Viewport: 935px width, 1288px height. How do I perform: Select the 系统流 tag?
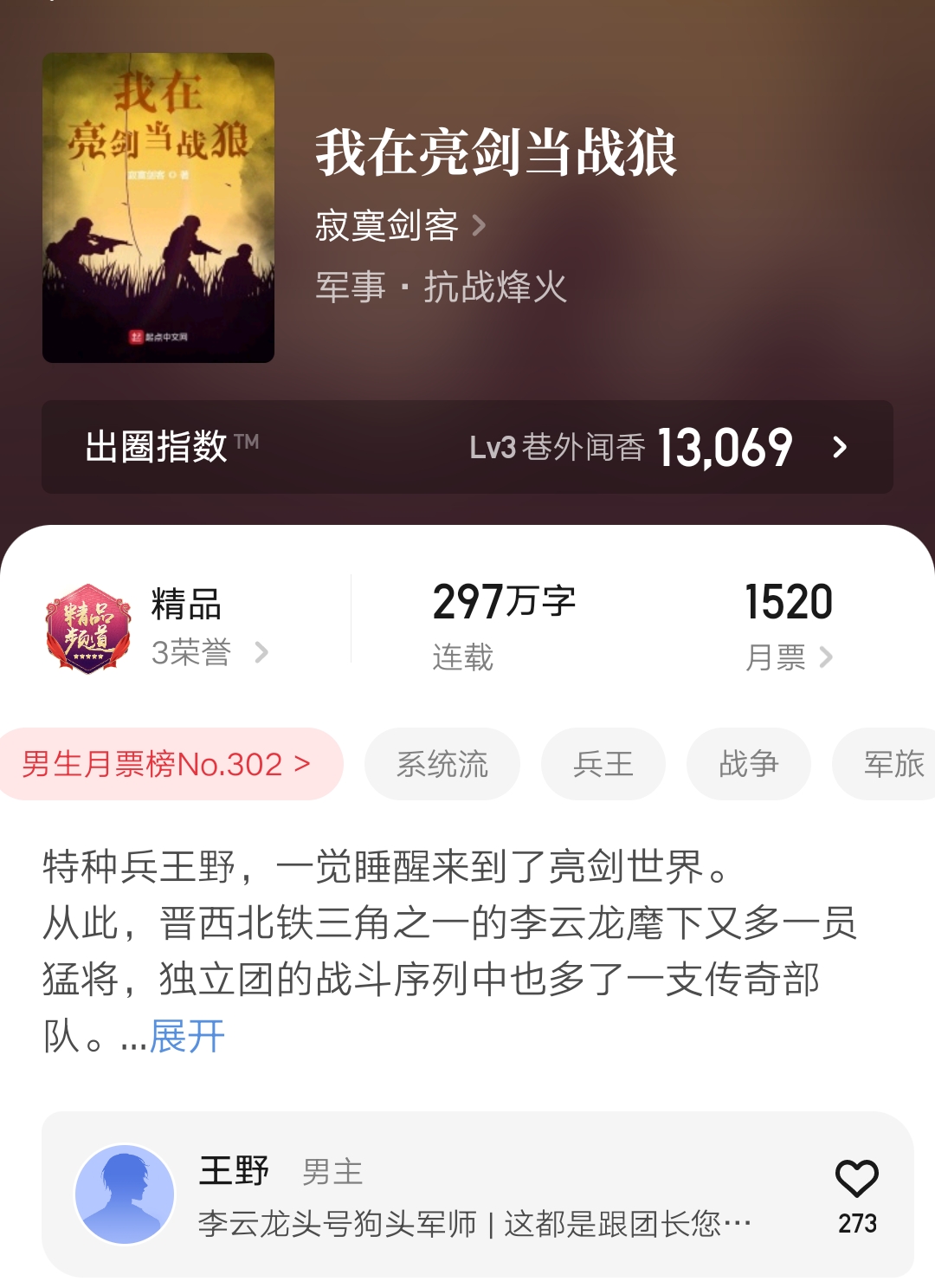pyautogui.click(x=442, y=763)
